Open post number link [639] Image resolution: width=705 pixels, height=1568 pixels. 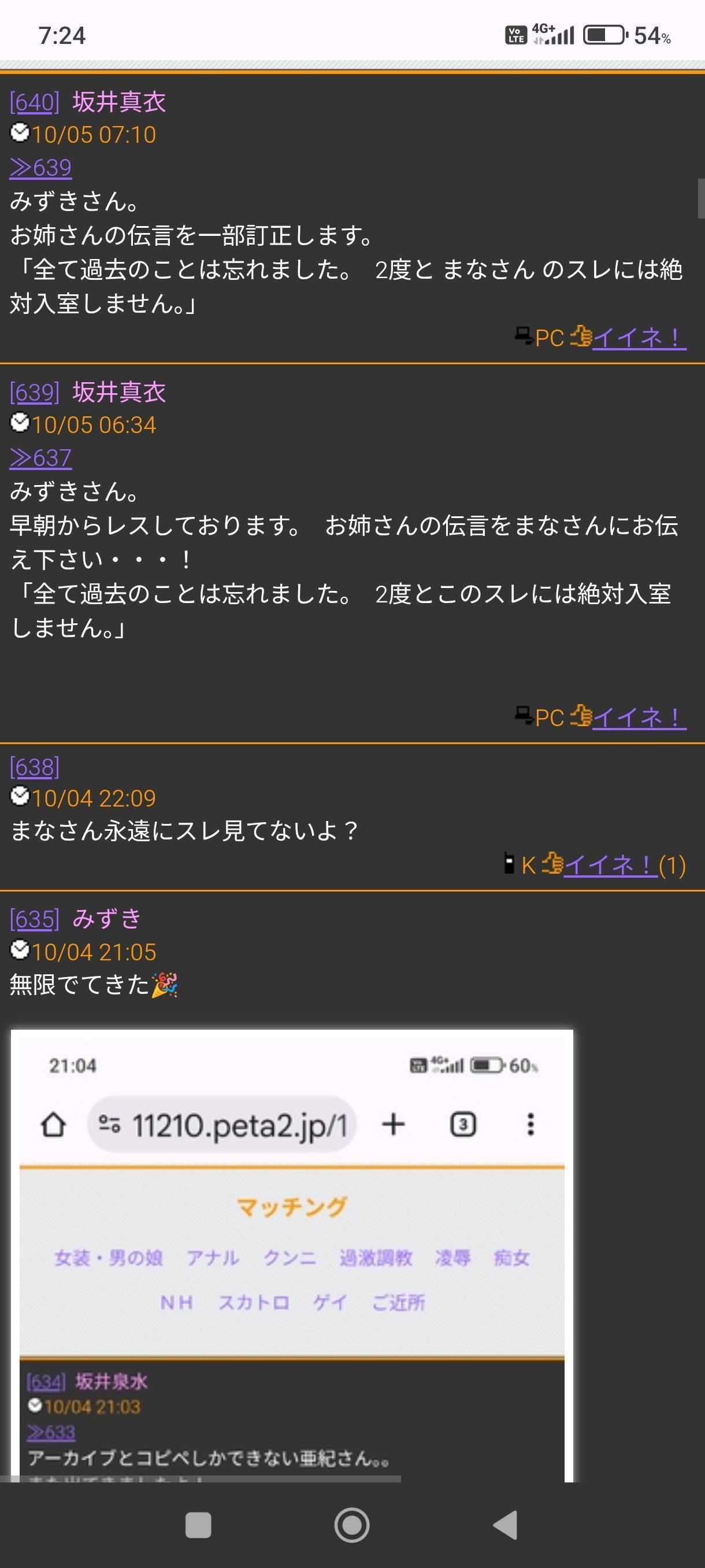point(35,393)
